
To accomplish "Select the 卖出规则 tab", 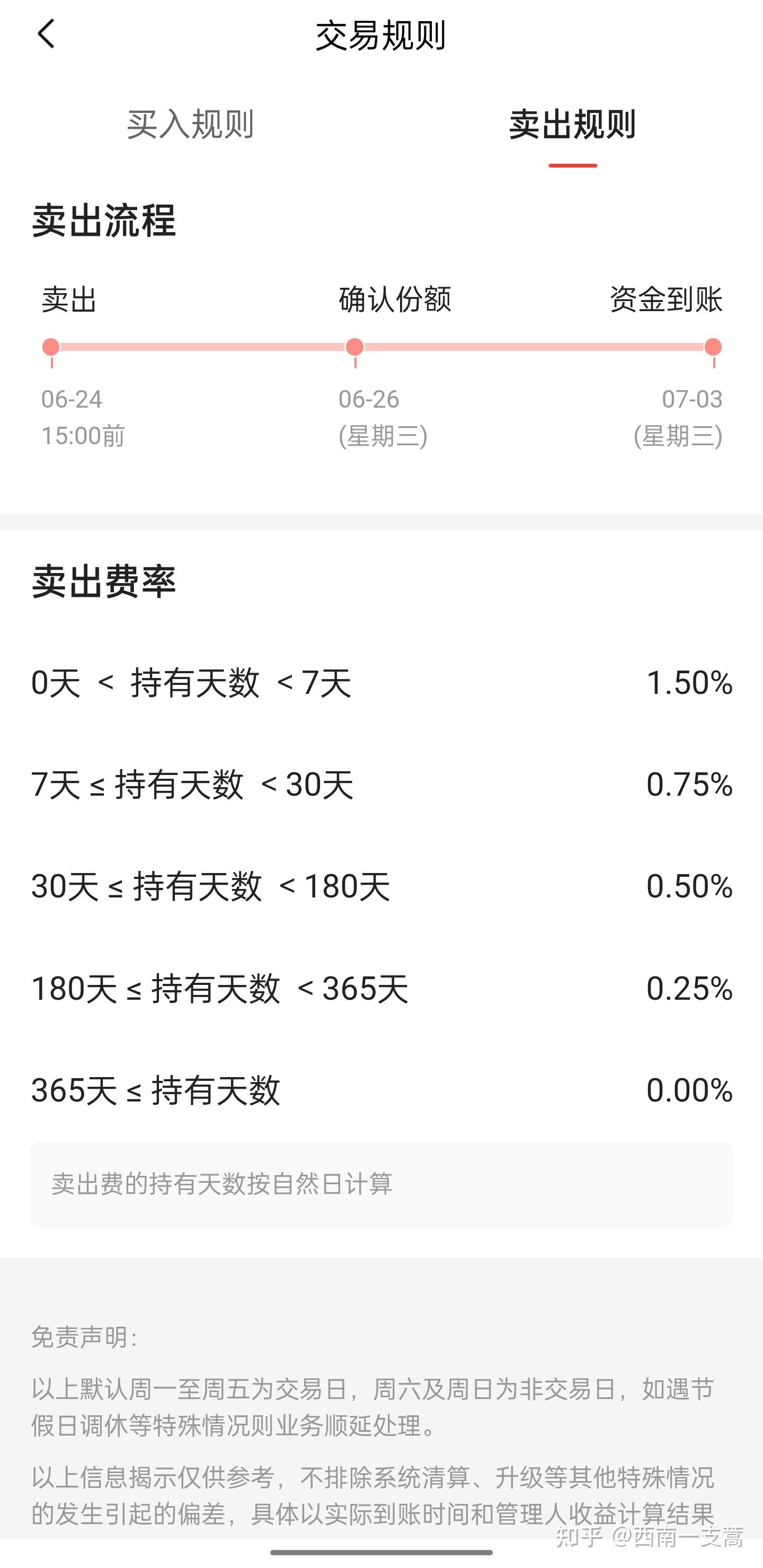I will point(572,124).
